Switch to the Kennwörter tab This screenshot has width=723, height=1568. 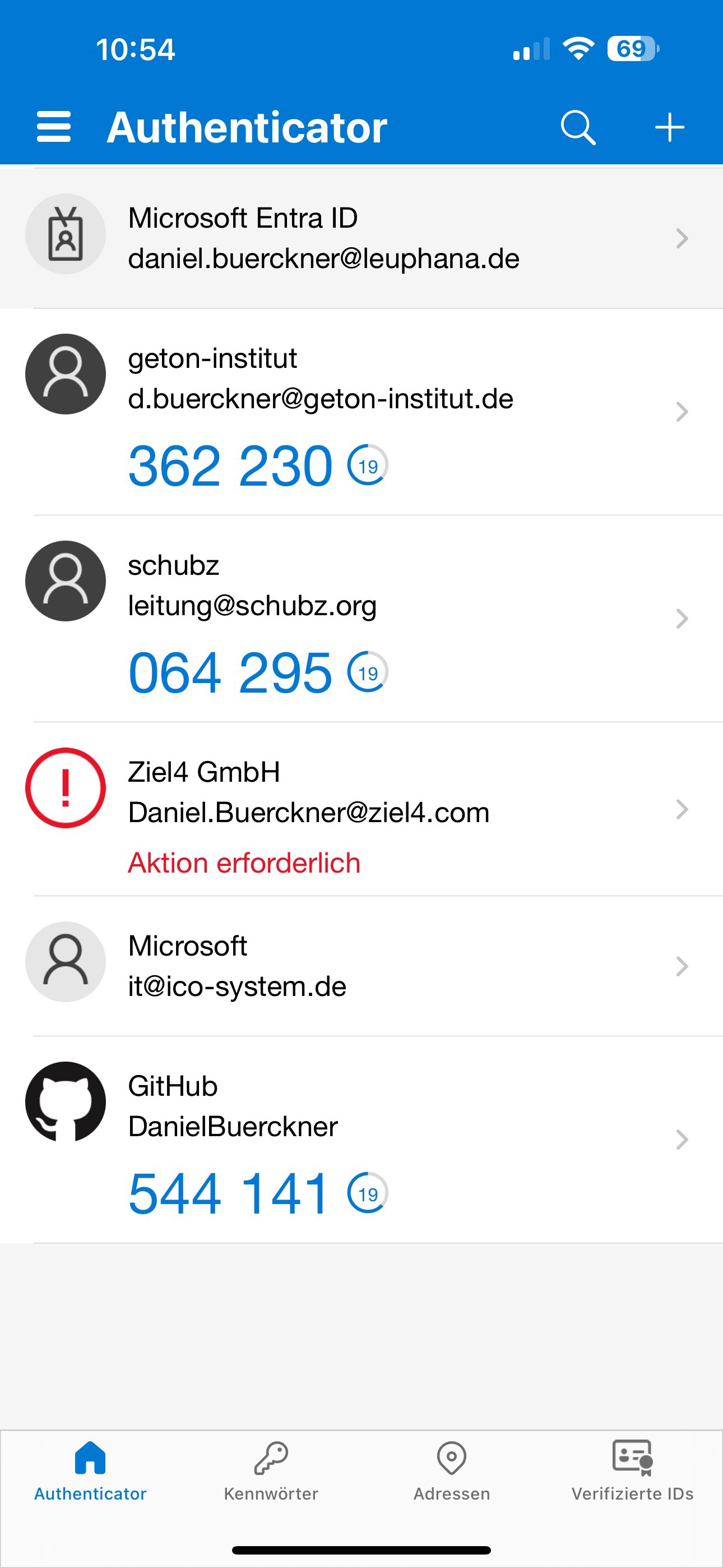point(271,1470)
